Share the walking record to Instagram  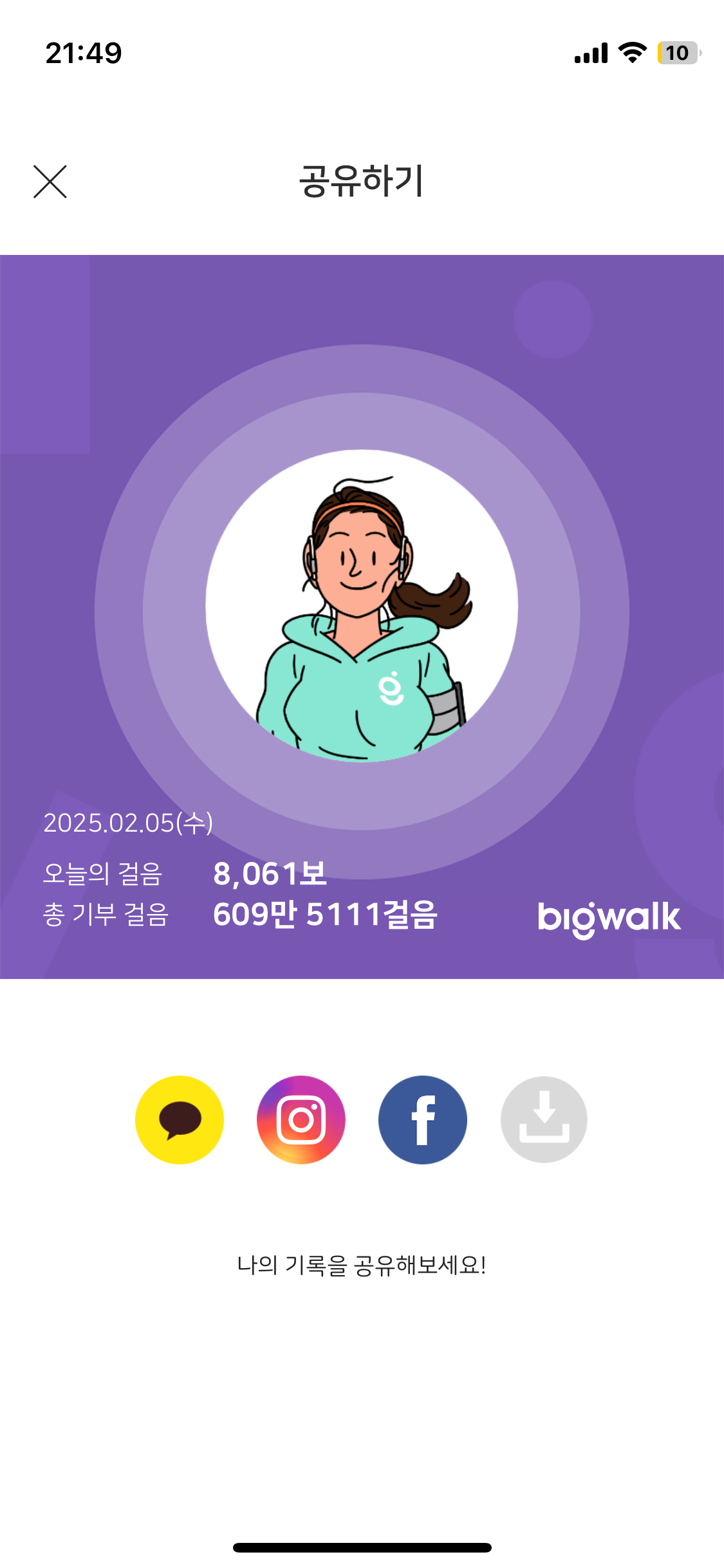tap(301, 1119)
